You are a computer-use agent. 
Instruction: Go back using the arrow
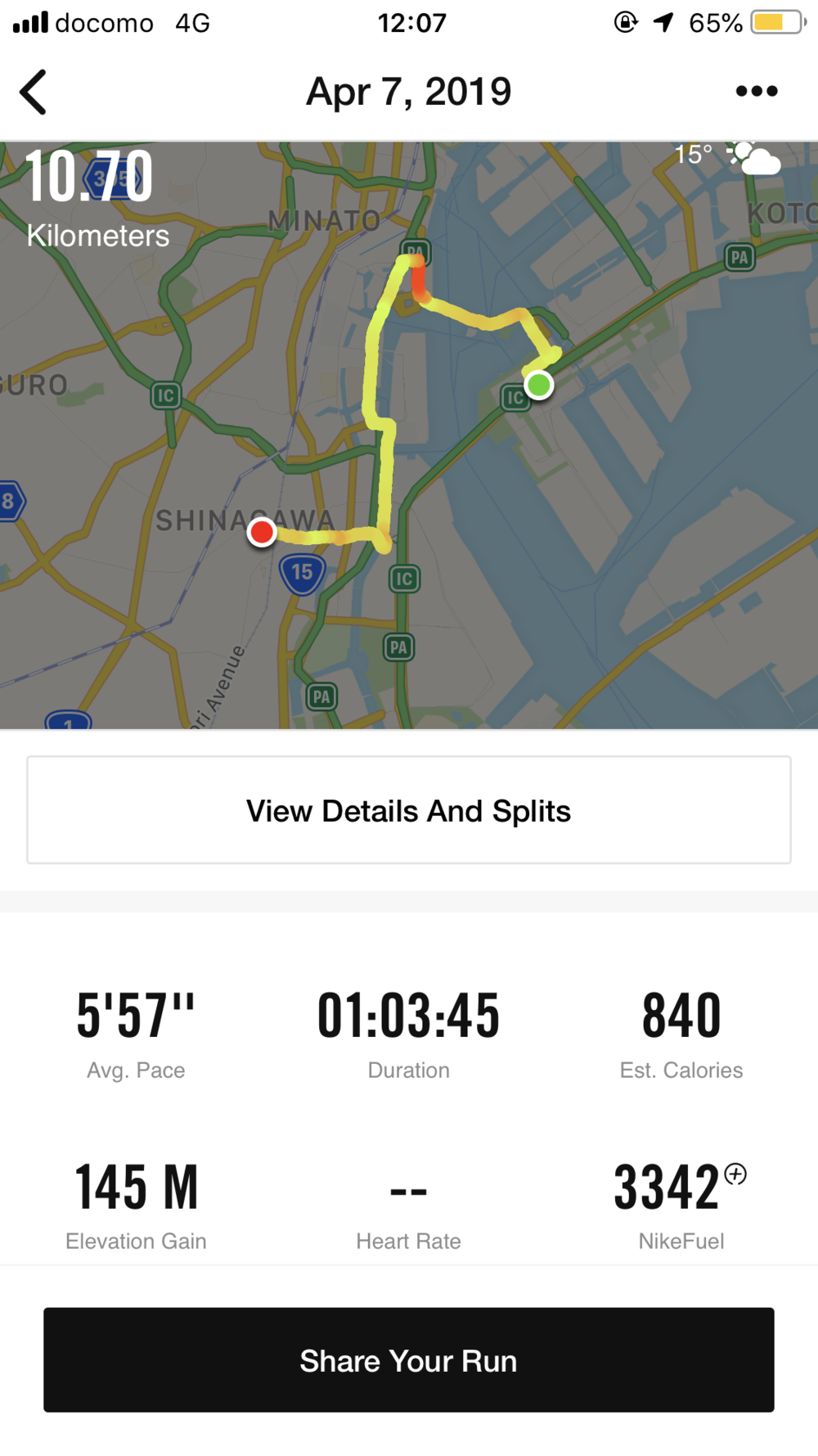(34, 92)
